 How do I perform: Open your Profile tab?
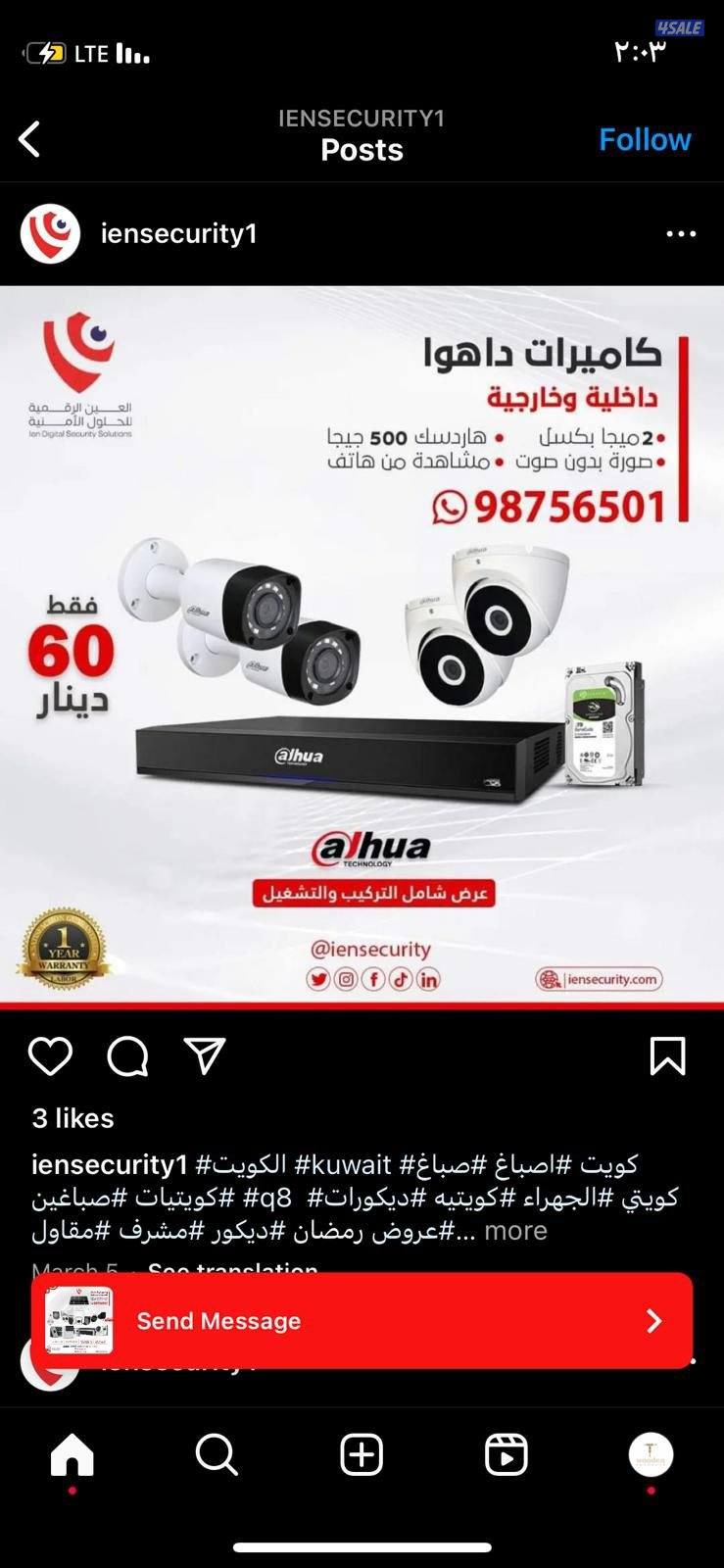tap(651, 1454)
